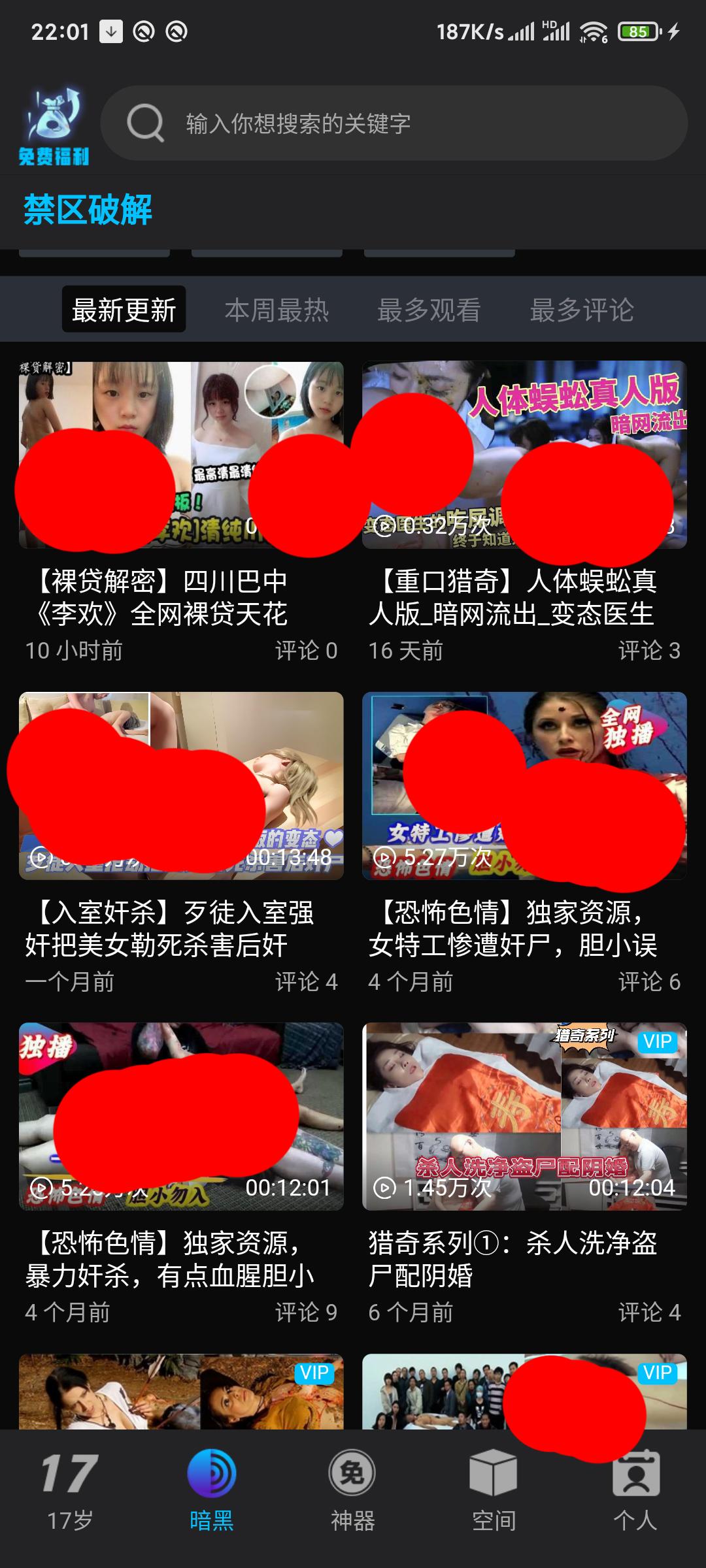Show the 最多评论 list
Viewport: 706px width, 1568px height.
tap(582, 310)
